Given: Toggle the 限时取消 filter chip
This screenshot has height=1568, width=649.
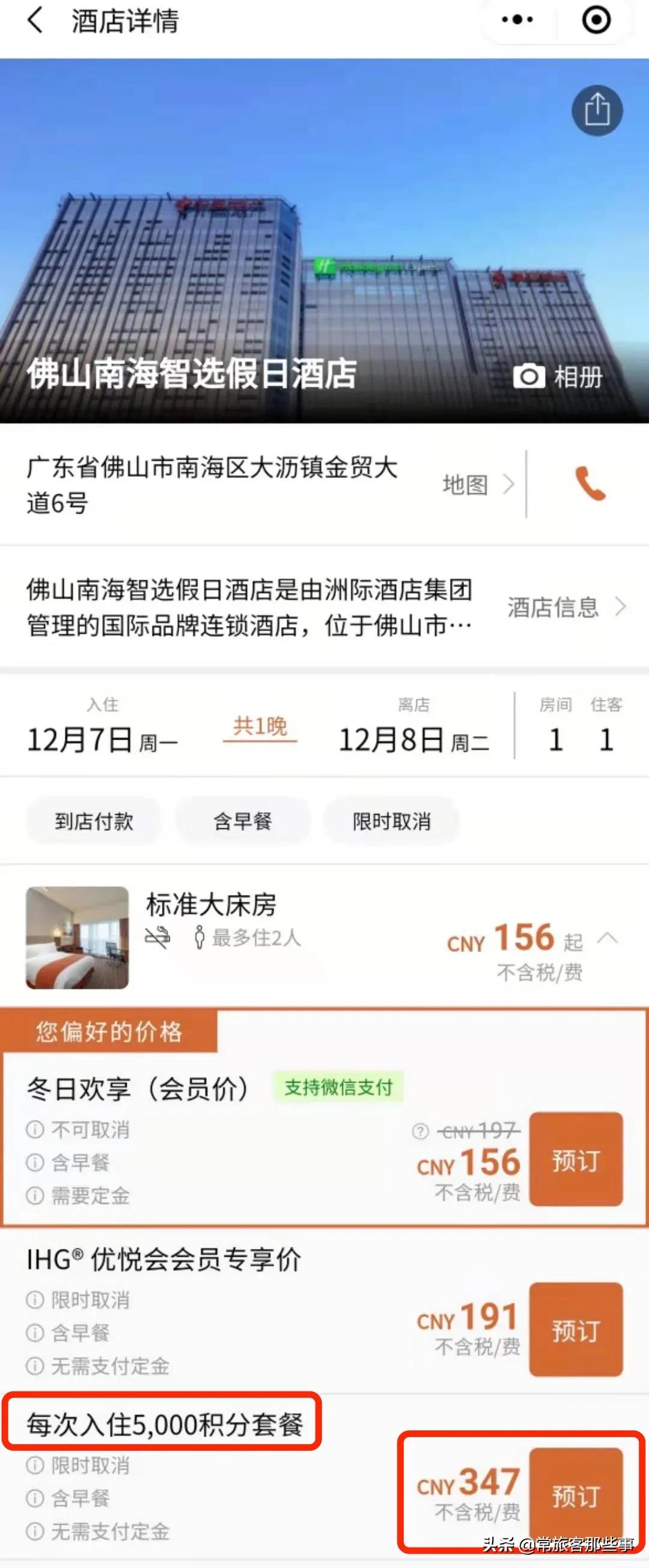Looking at the screenshot, I should coord(391,822).
